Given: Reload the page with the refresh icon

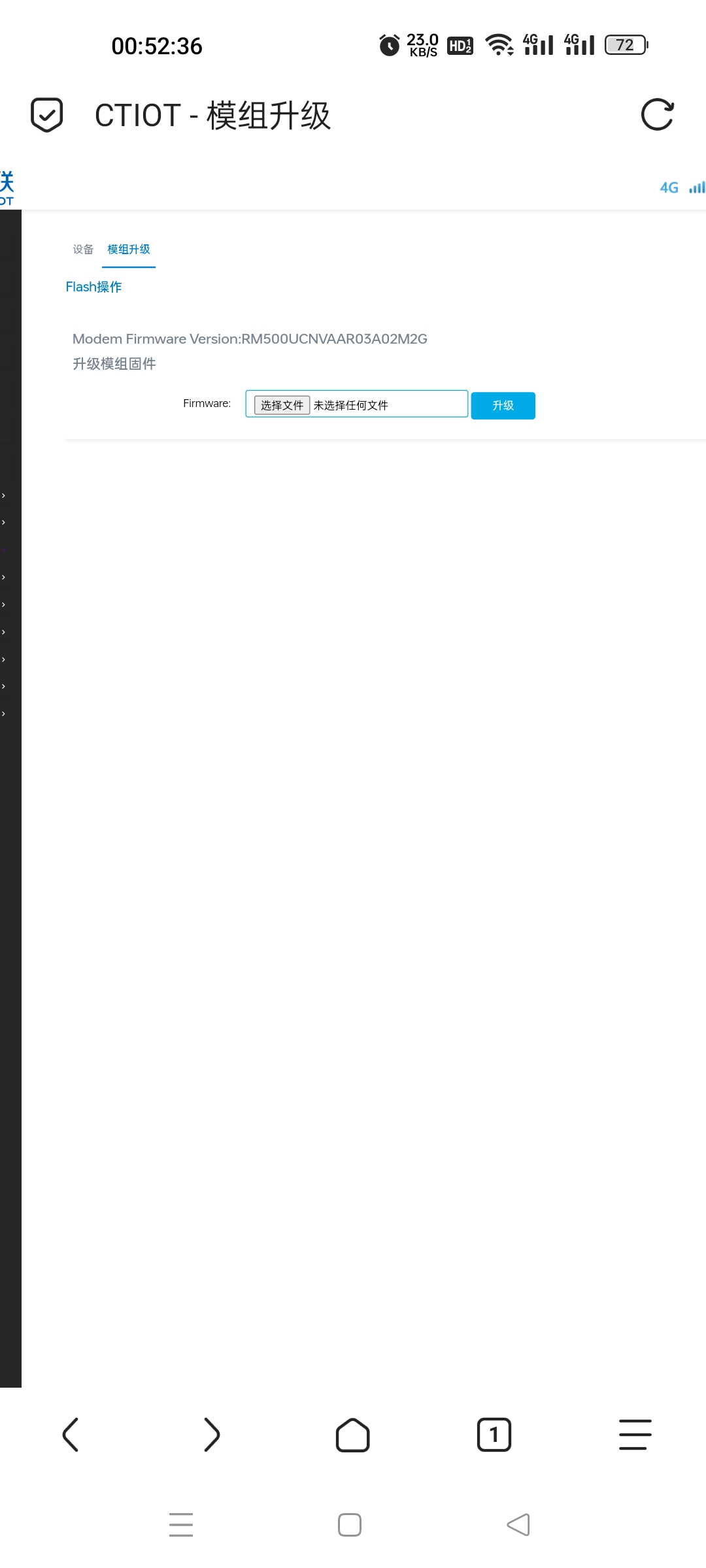Looking at the screenshot, I should 657,115.
